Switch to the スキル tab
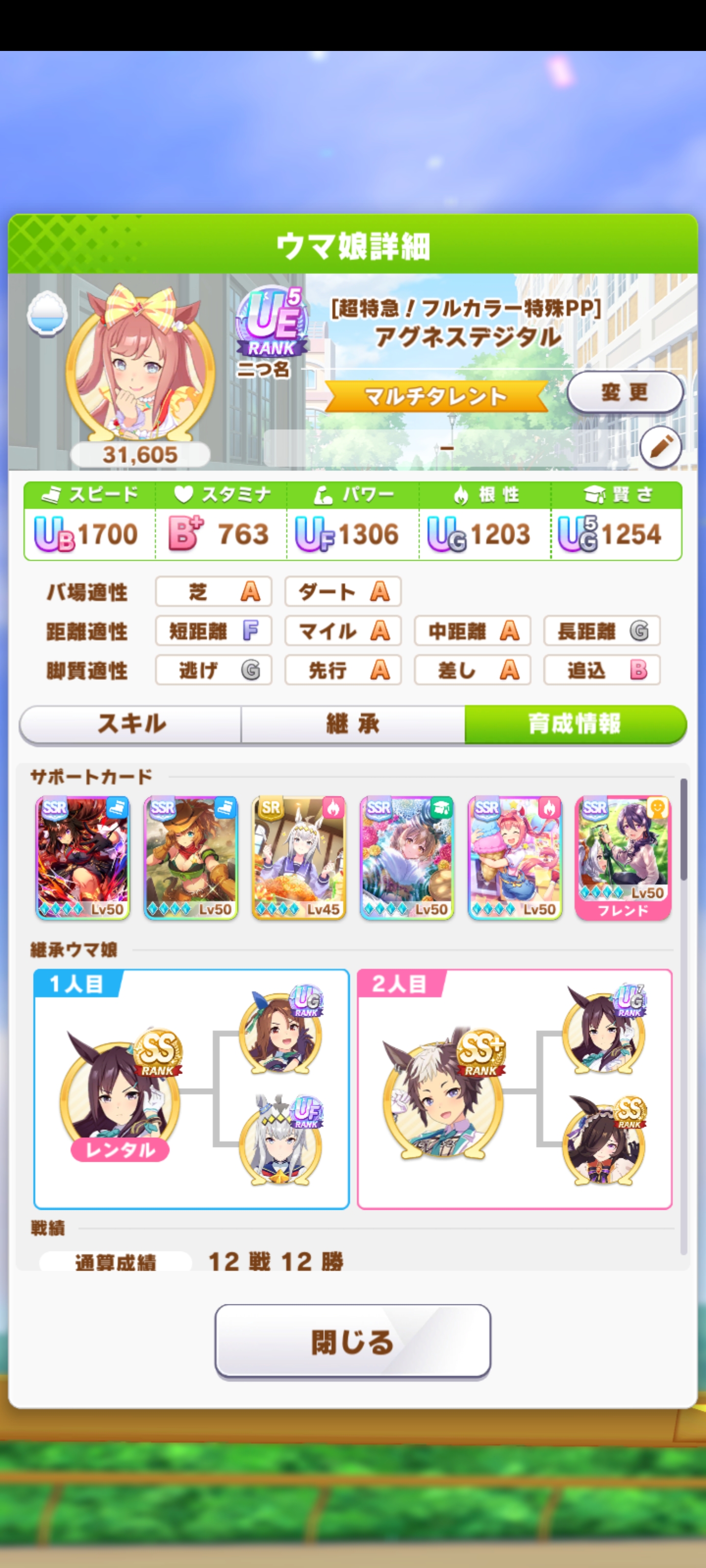The height and width of the screenshot is (1568, 706). 131,724
